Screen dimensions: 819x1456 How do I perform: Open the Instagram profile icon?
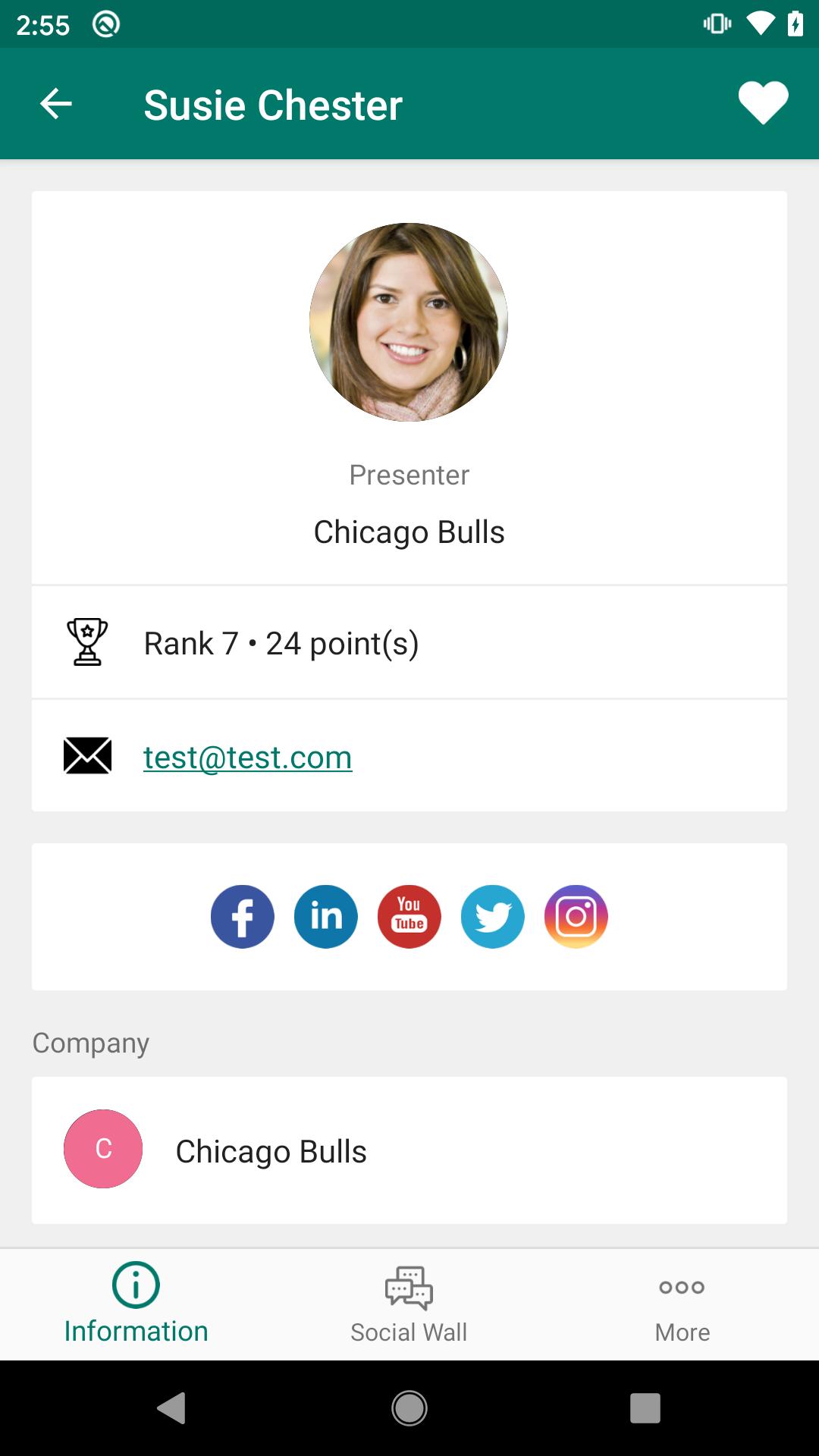coord(576,917)
